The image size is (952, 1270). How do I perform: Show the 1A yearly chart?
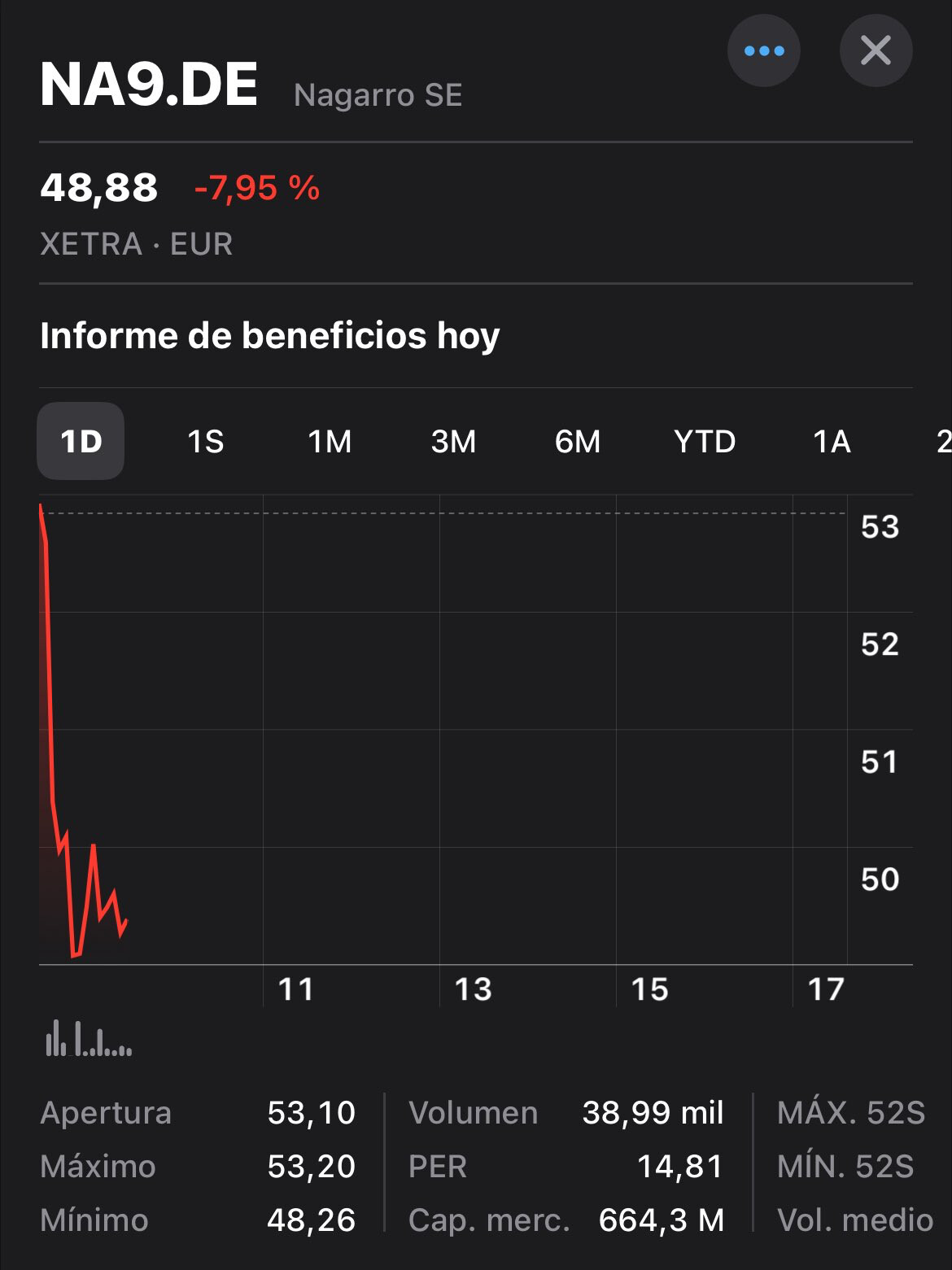(832, 442)
